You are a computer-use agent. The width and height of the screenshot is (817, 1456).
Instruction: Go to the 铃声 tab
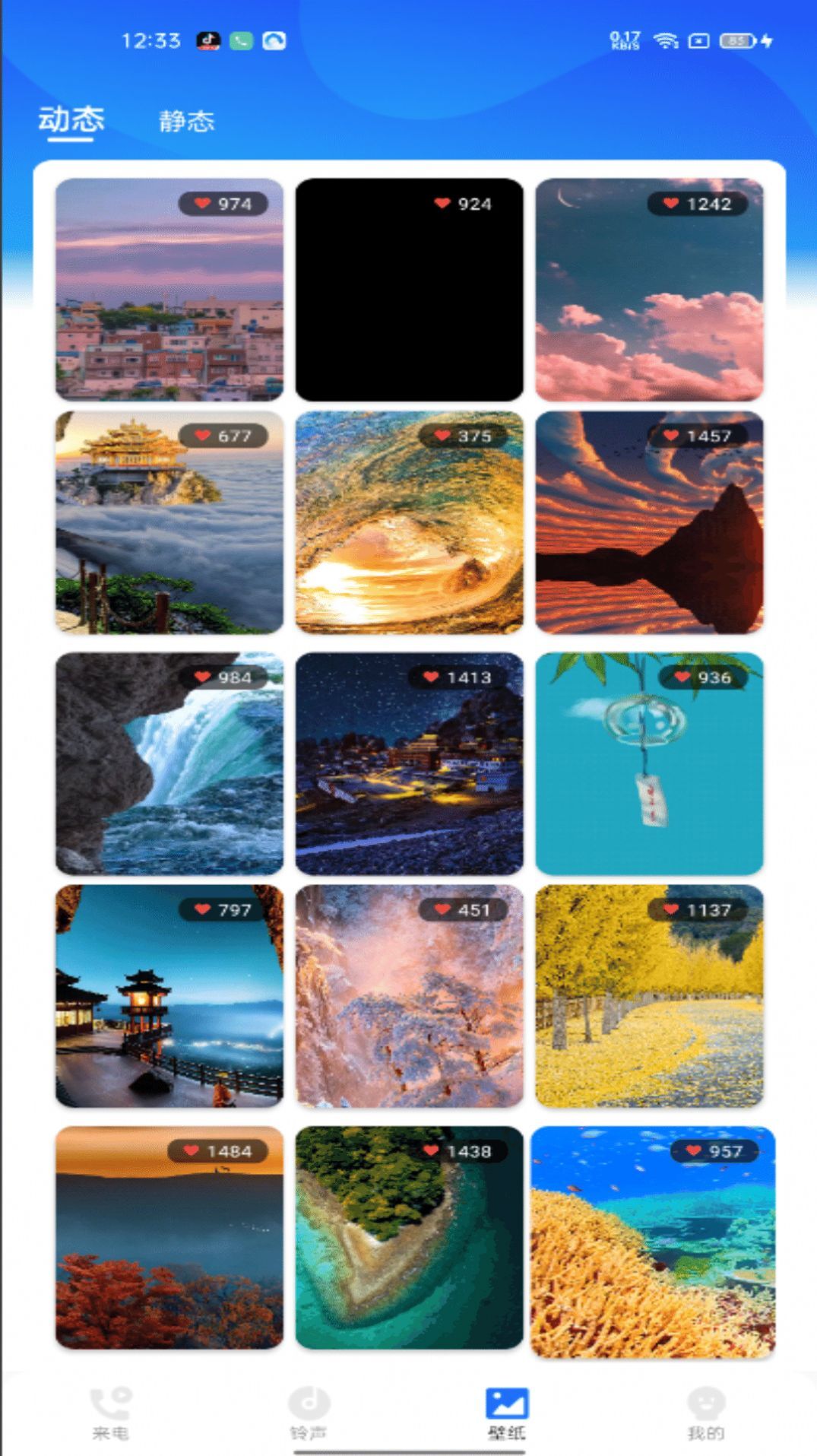click(309, 1413)
